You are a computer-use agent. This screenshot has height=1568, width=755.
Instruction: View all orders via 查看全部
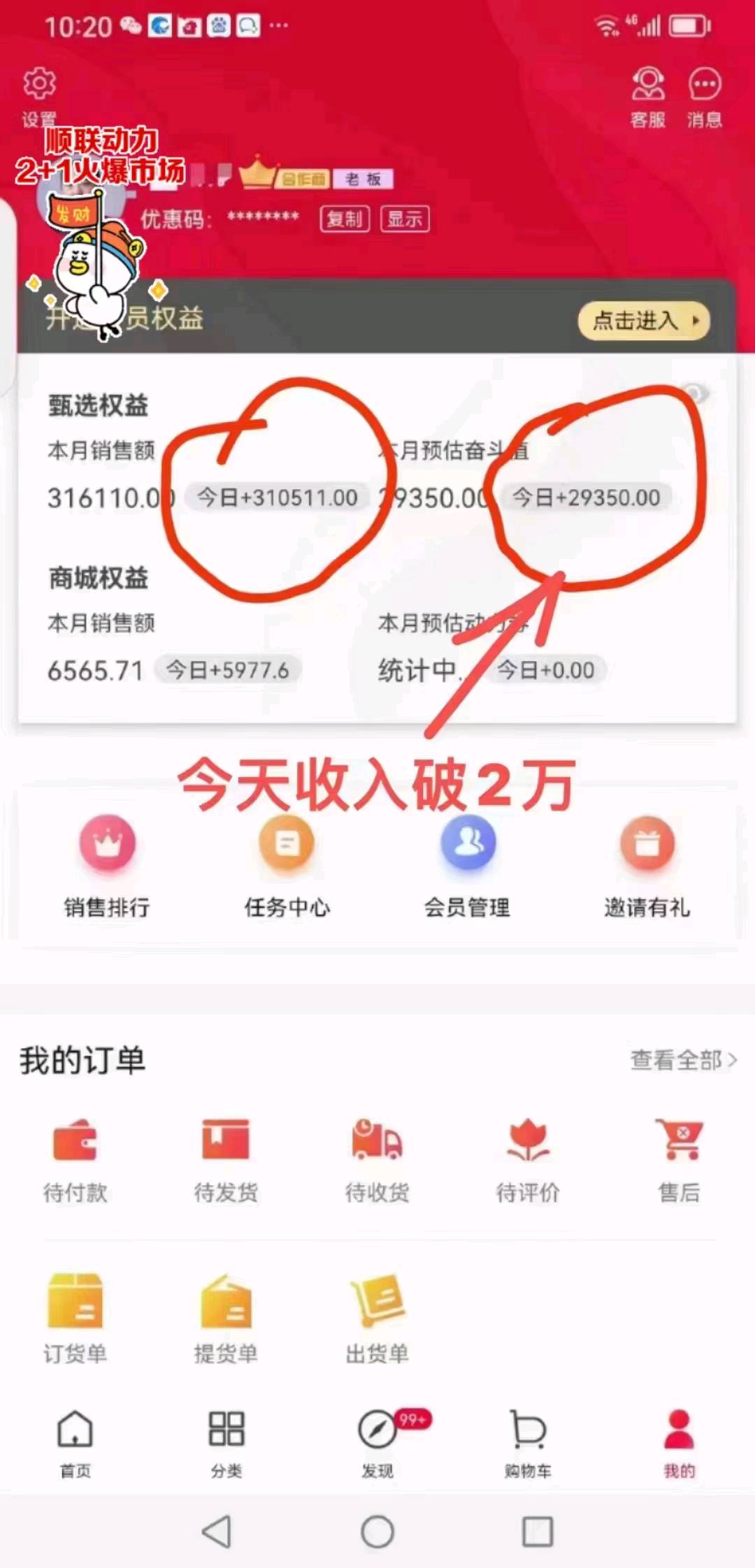pyautogui.click(x=683, y=1060)
